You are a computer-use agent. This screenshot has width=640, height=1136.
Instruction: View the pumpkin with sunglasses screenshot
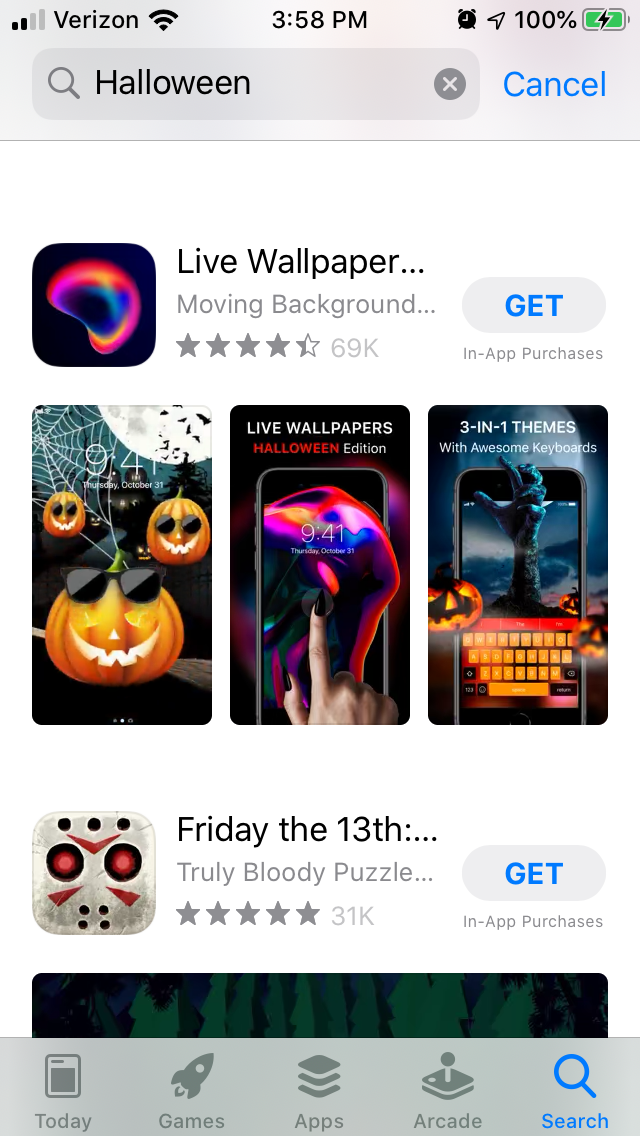122,564
